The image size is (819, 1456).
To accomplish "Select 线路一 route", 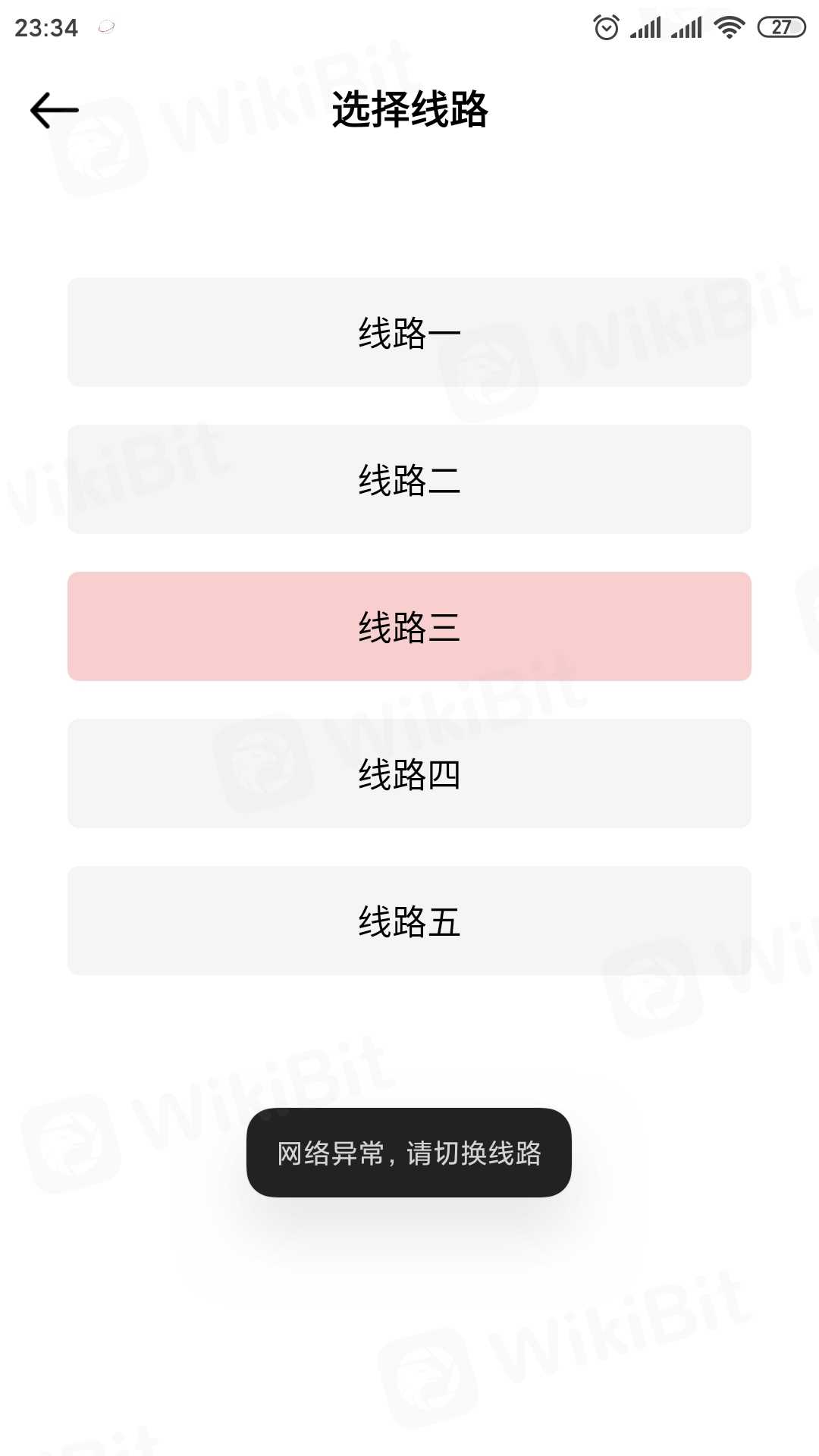I will pyautogui.click(x=409, y=332).
